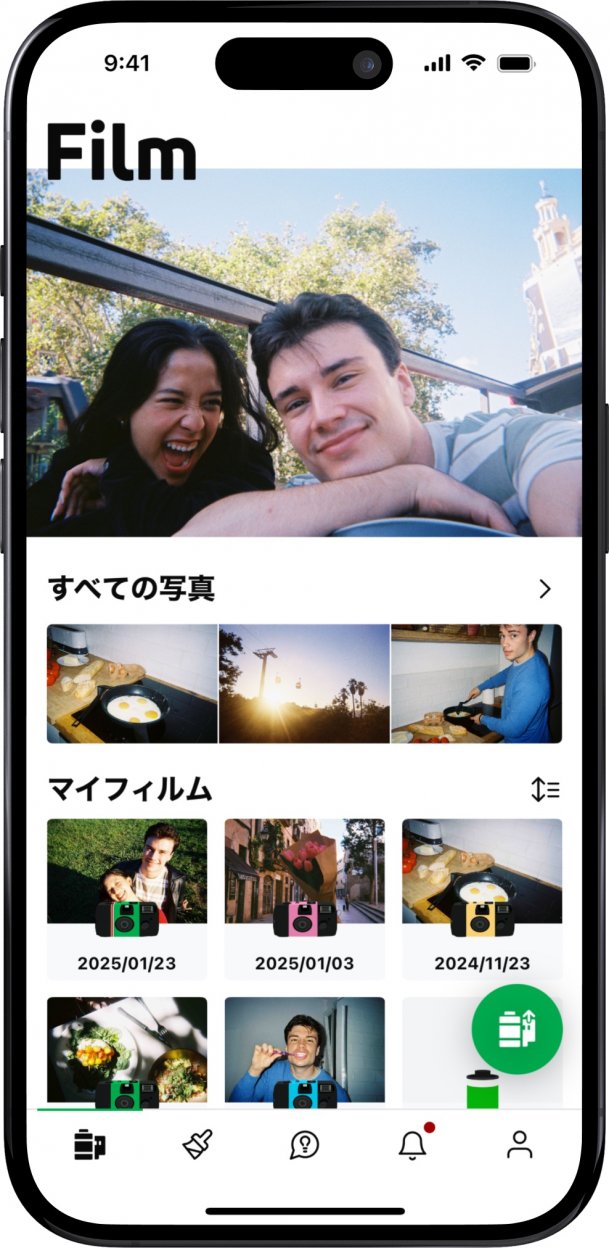Tap the green floating film button
This screenshot has height=1248, width=609.
click(517, 1030)
